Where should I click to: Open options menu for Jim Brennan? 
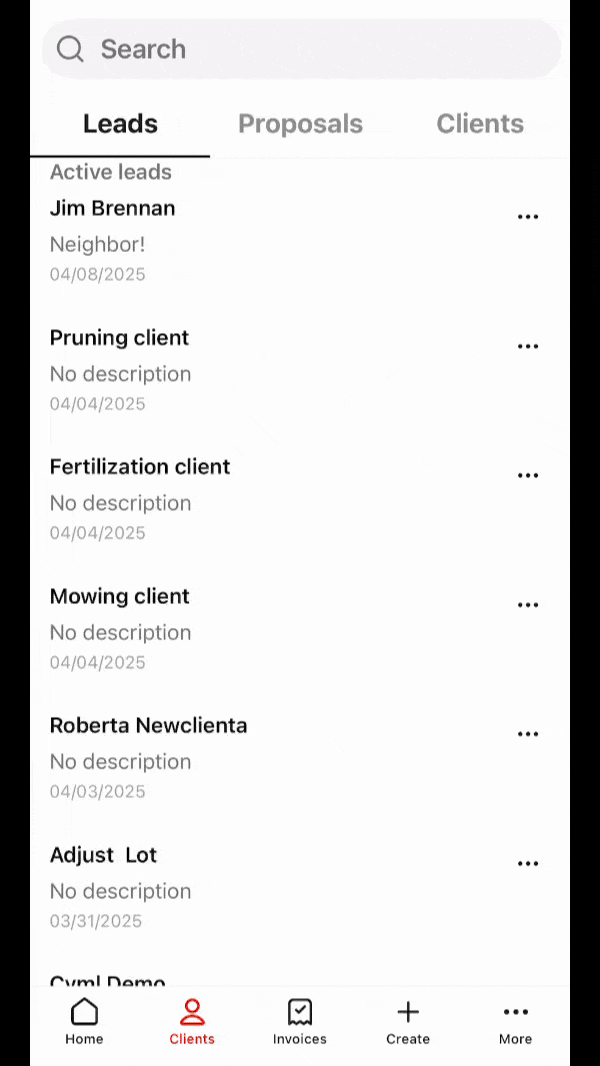(x=528, y=217)
